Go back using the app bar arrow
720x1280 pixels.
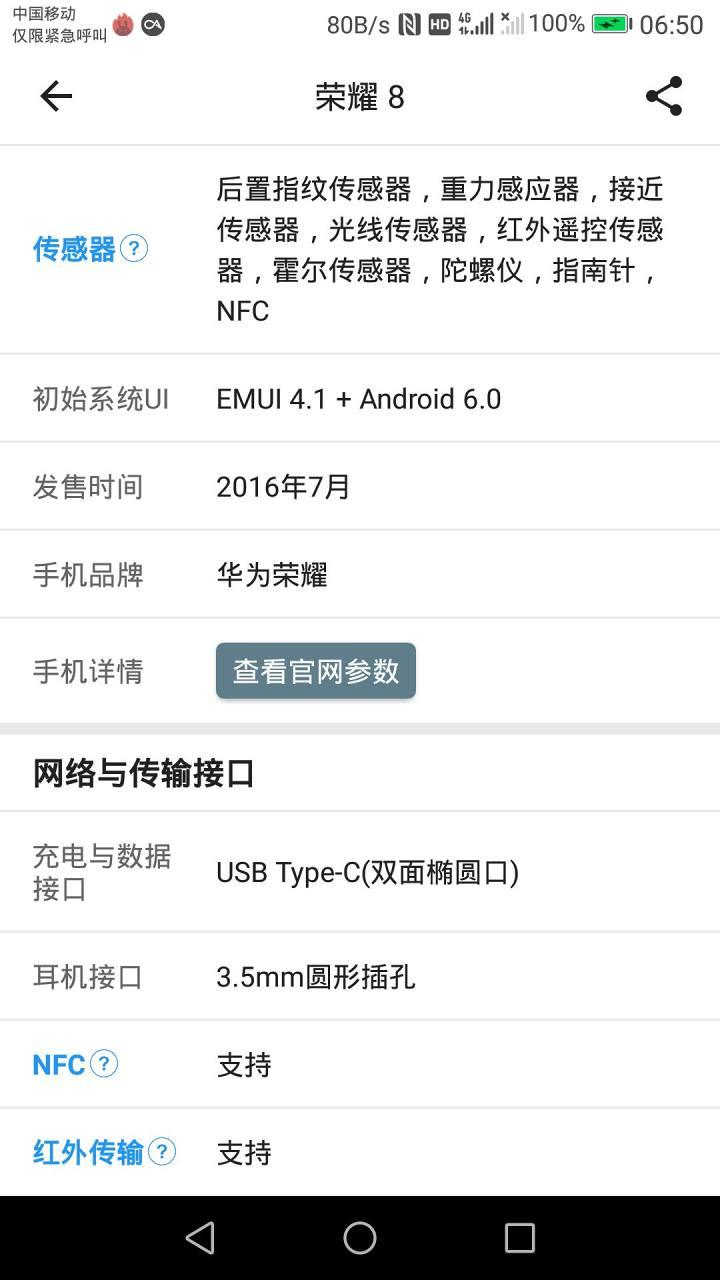pyautogui.click(x=56, y=96)
